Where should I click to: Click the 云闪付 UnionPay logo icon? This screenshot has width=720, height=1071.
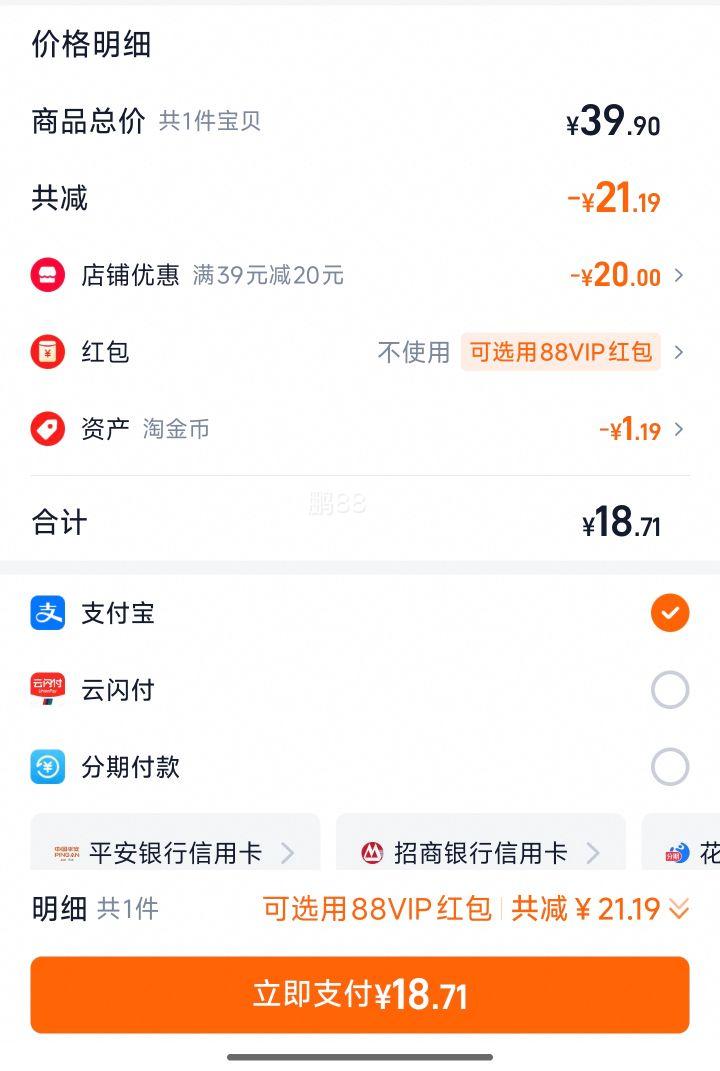[x=45, y=688]
